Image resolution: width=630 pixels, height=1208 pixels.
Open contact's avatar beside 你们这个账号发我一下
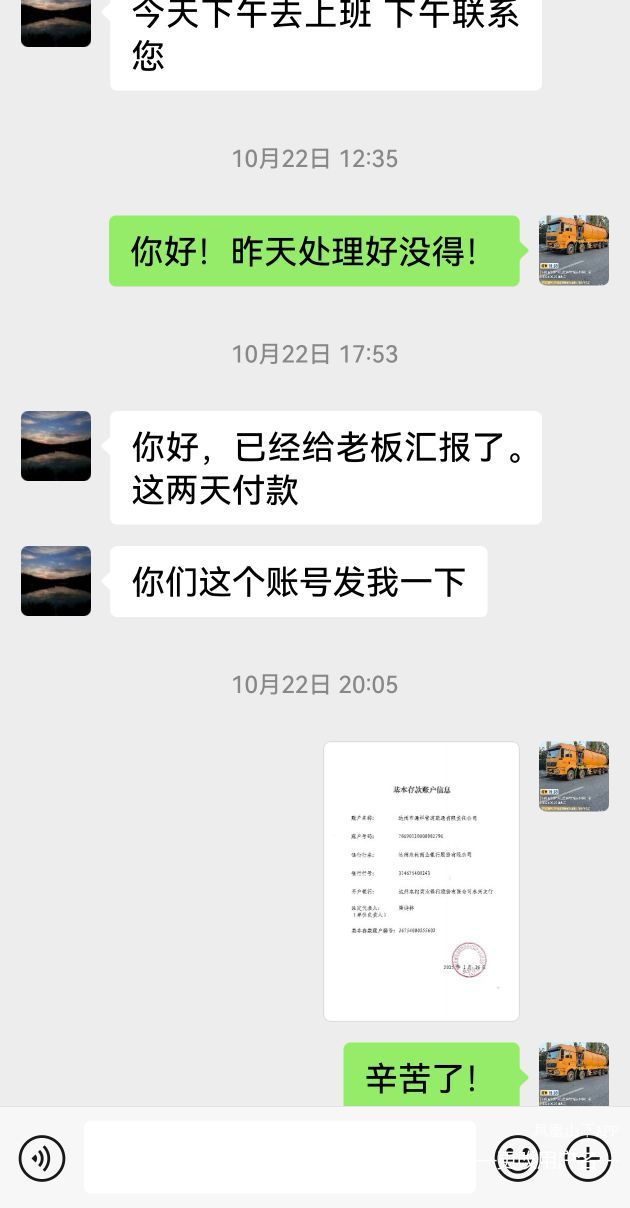[56, 581]
